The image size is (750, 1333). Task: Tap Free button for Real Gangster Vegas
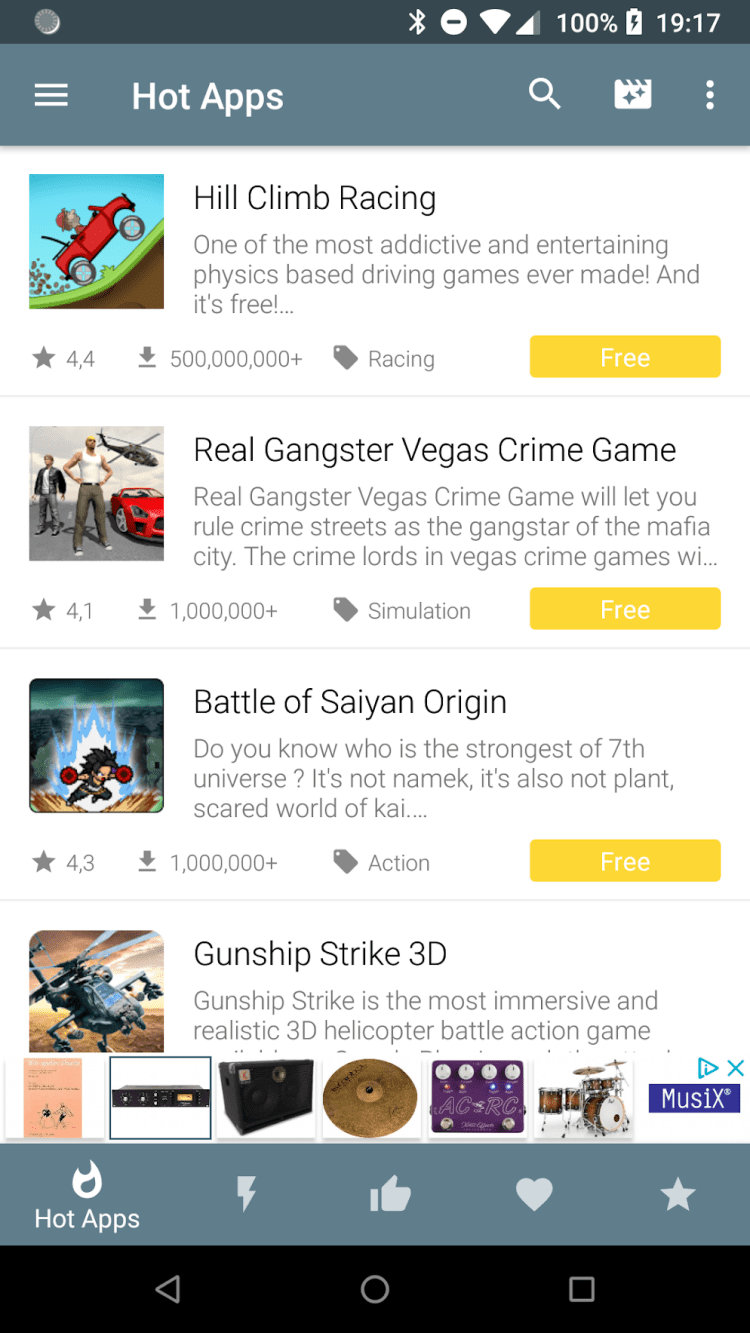click(624, 609)
